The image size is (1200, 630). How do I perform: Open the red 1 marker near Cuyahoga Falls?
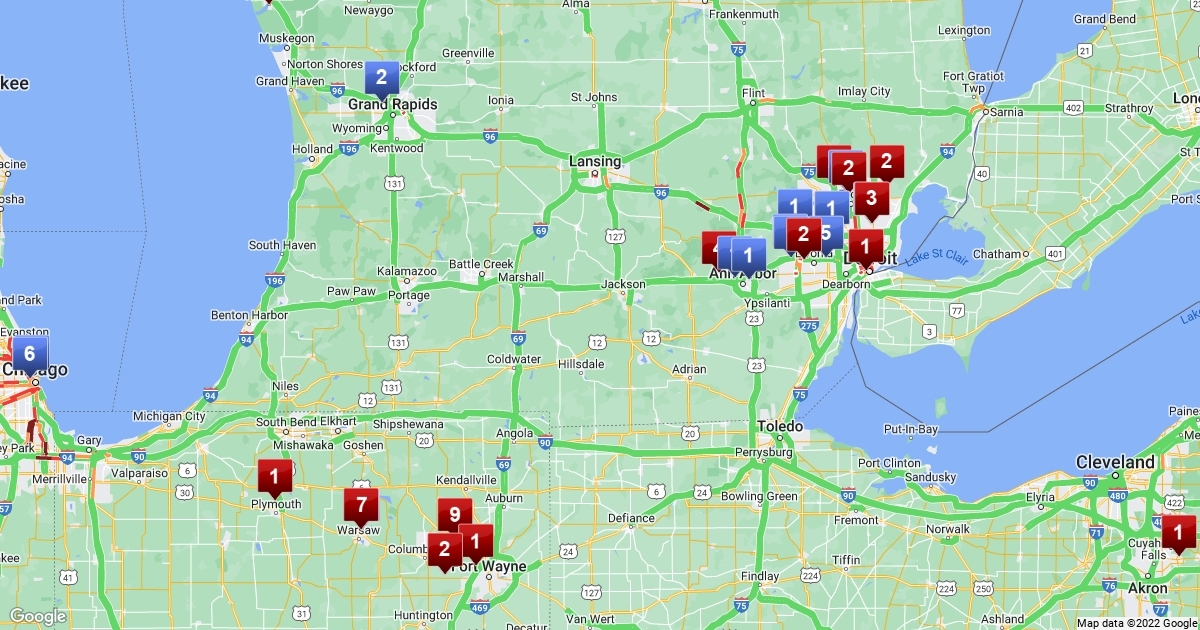[1178, 531]
